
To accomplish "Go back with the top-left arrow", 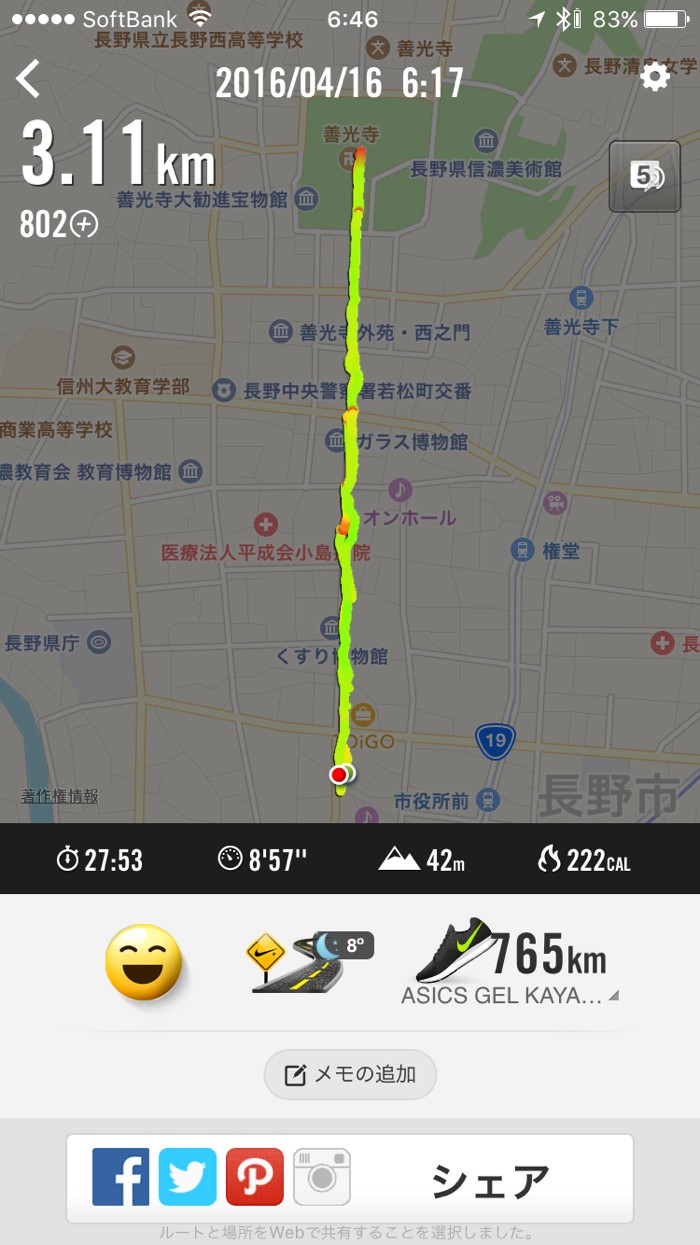I will point(28,79).
